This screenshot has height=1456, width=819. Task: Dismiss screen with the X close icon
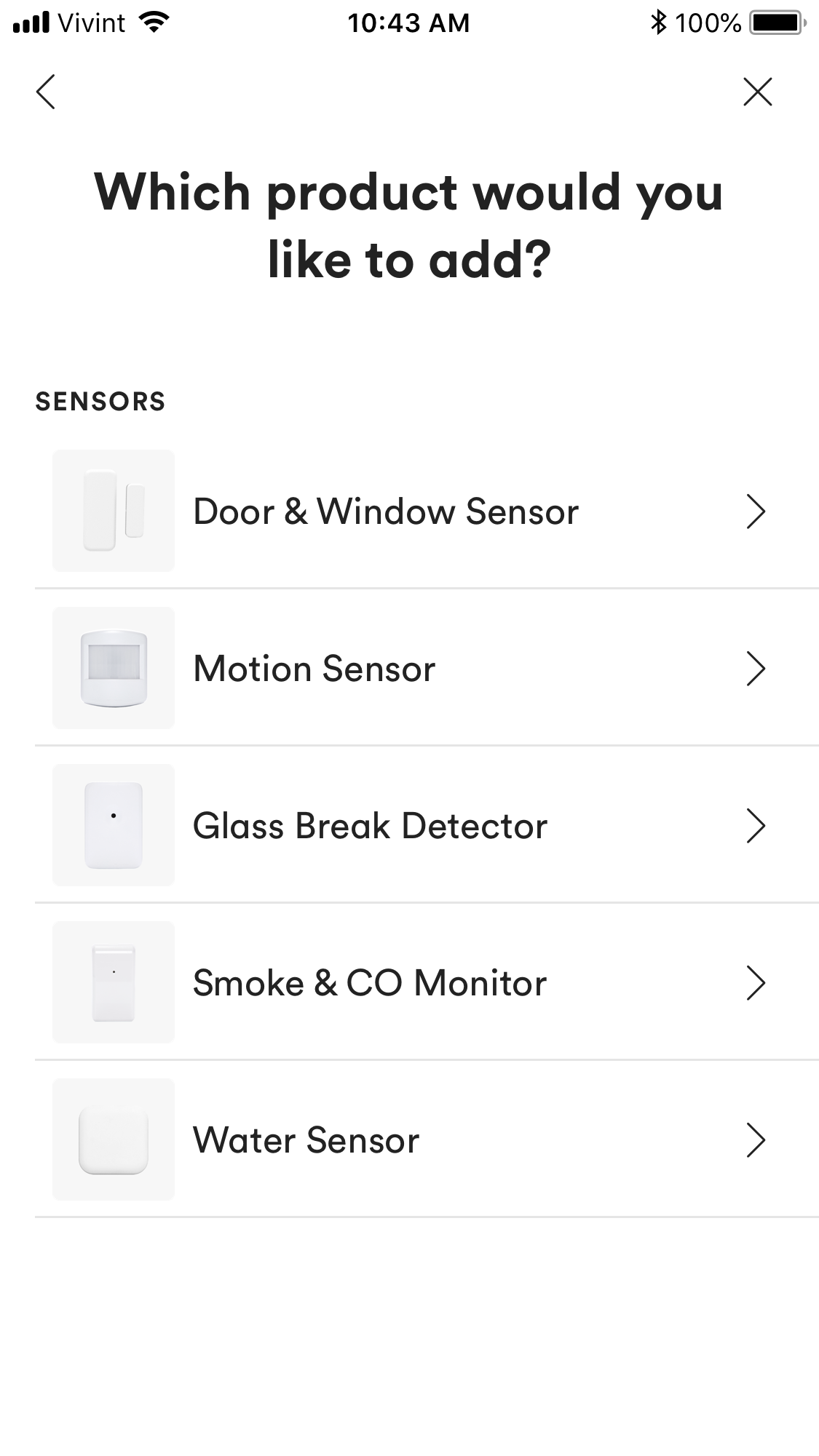(x=758, y=92)
